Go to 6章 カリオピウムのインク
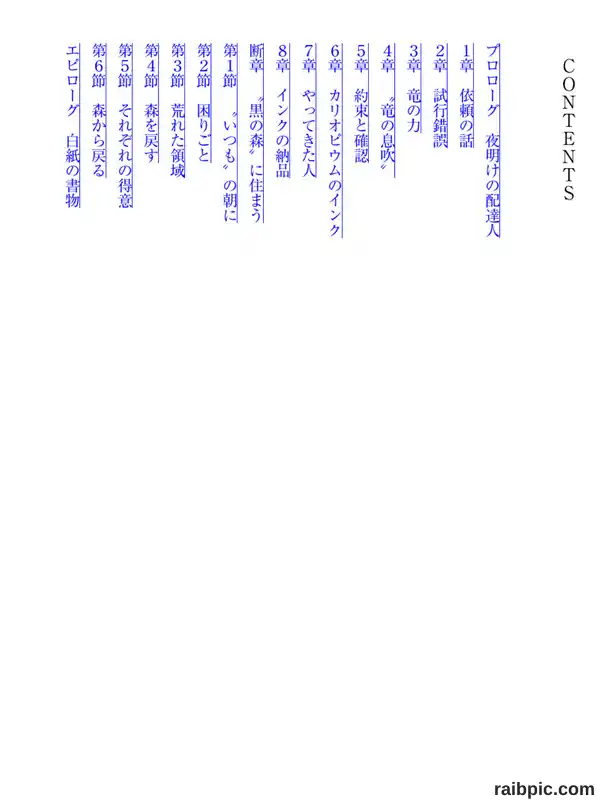The width and height of the screenshot is (600, 800). click(x=335, y=141)
